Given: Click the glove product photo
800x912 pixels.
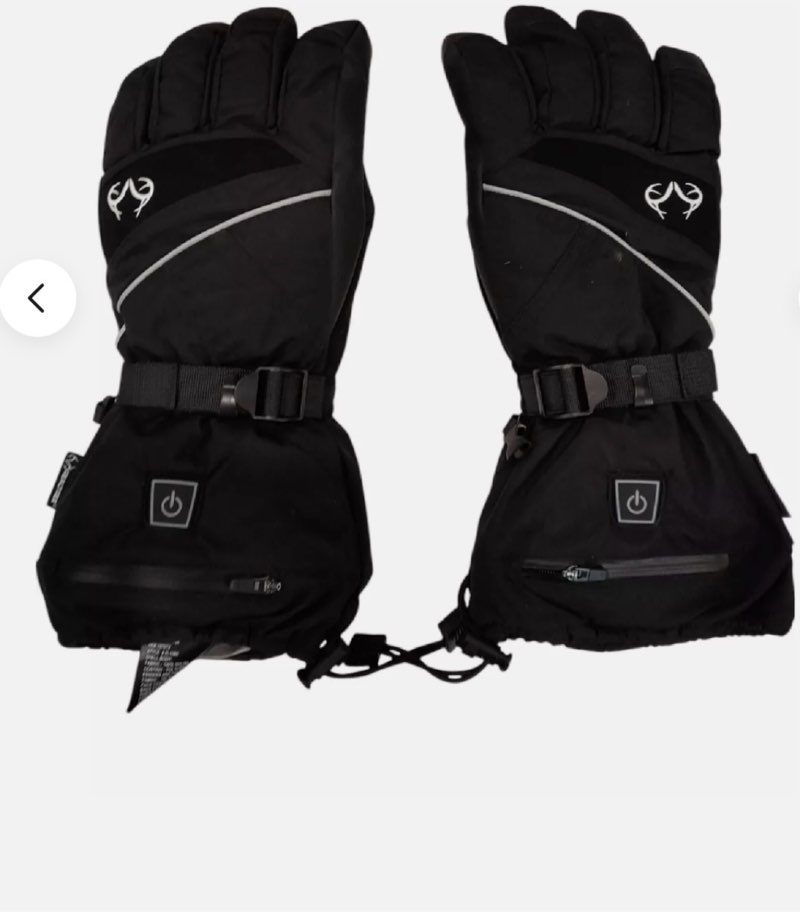Looking at the screenshot, I should 400,350.
